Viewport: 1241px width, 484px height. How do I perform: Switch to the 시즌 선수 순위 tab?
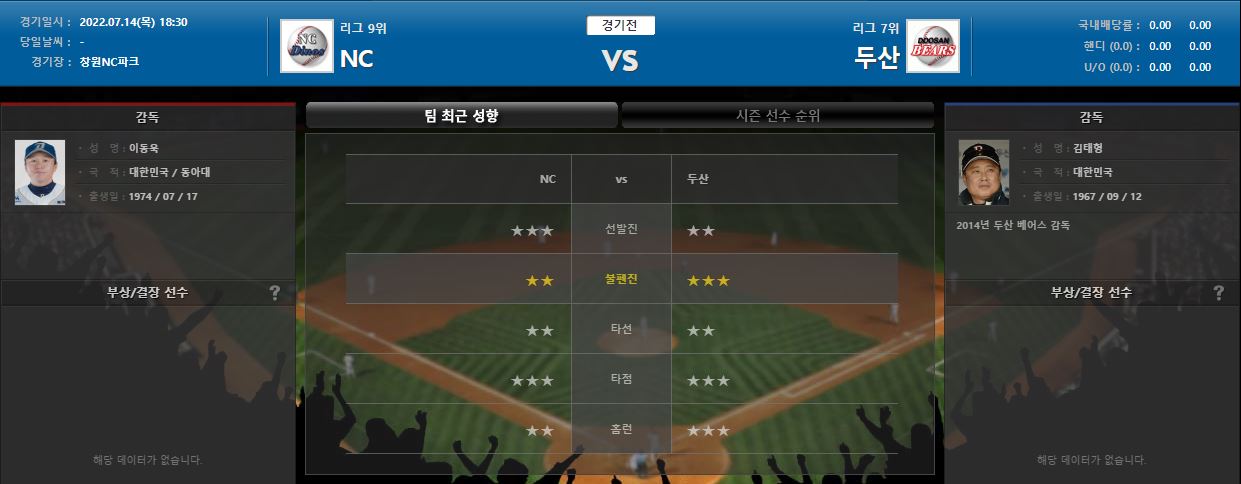(777, 116)
